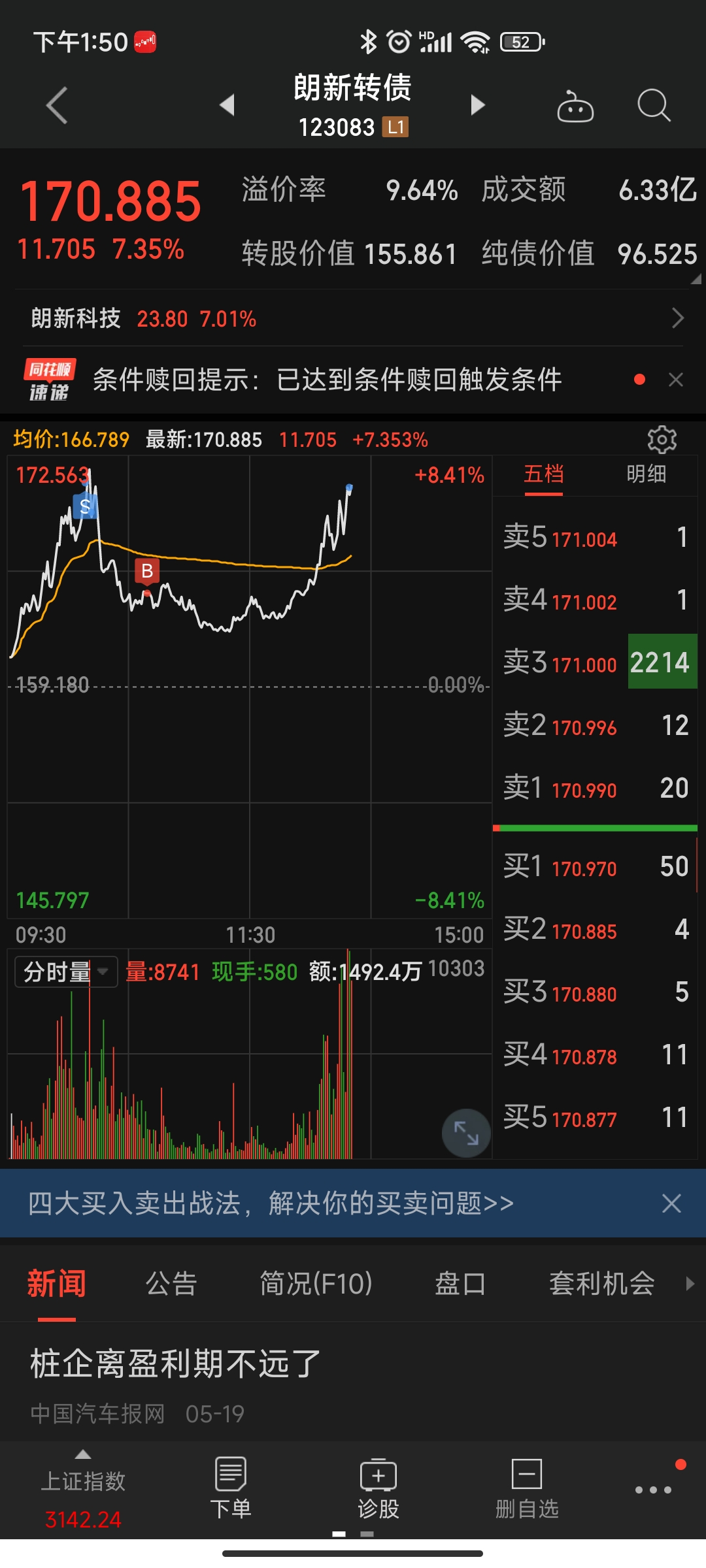Switch to the previous stock with left triangle
706x1568 pixels.
pyautogui.click(x=227, y=105)
